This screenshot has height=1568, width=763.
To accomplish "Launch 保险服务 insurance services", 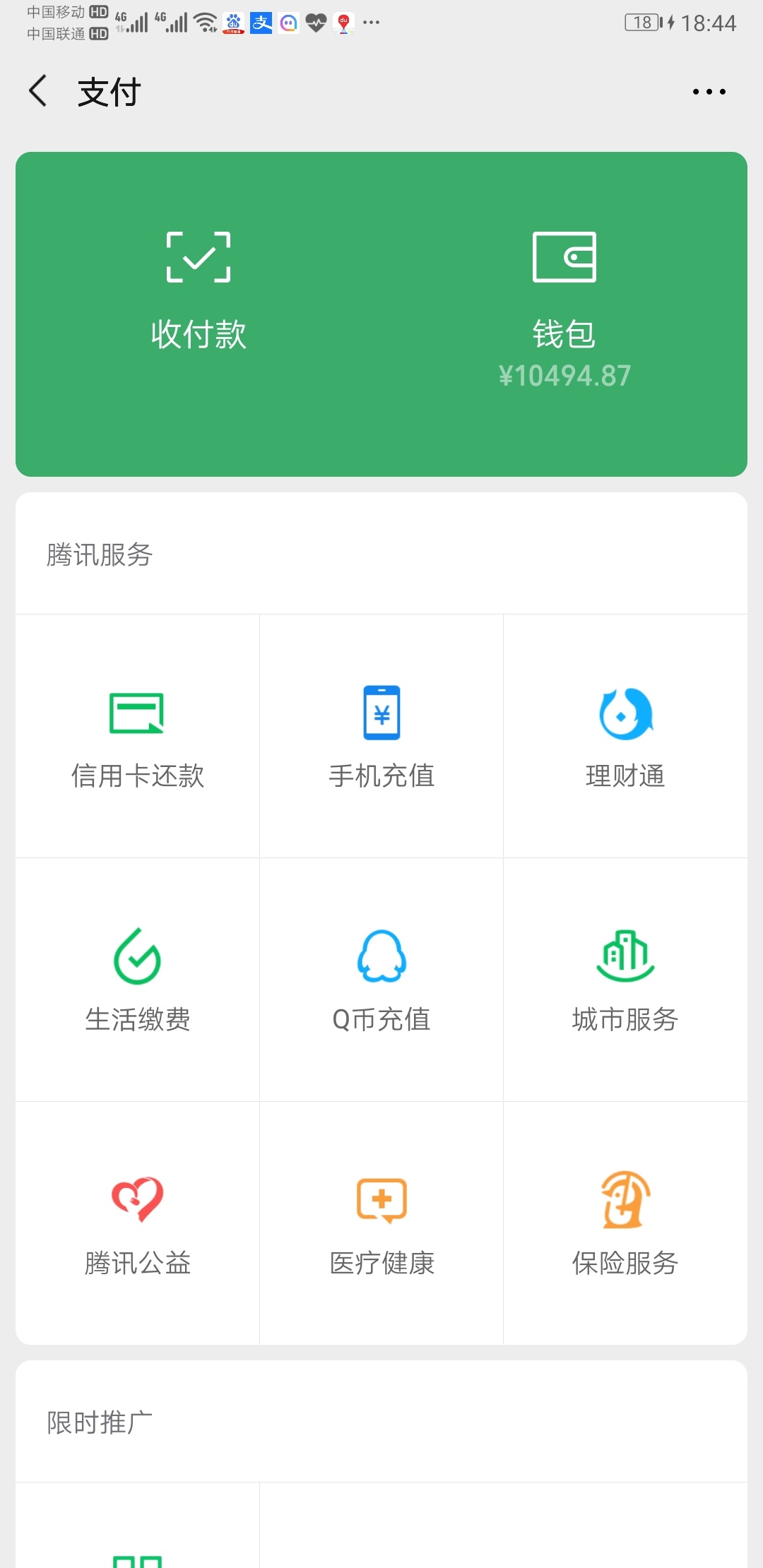I will [x=625, y=1224].
